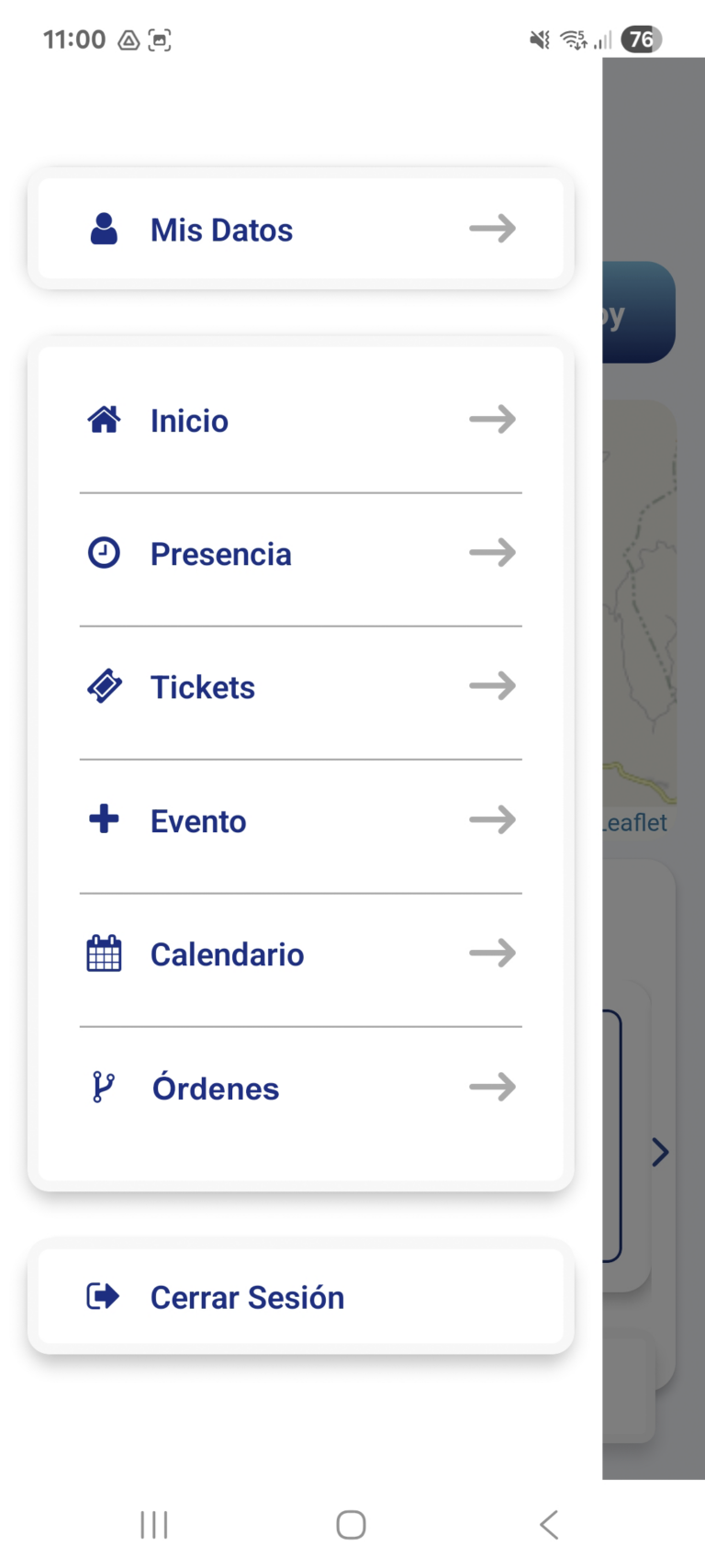
Task: Open the Presencia menu item
Action: click(300, 554)
